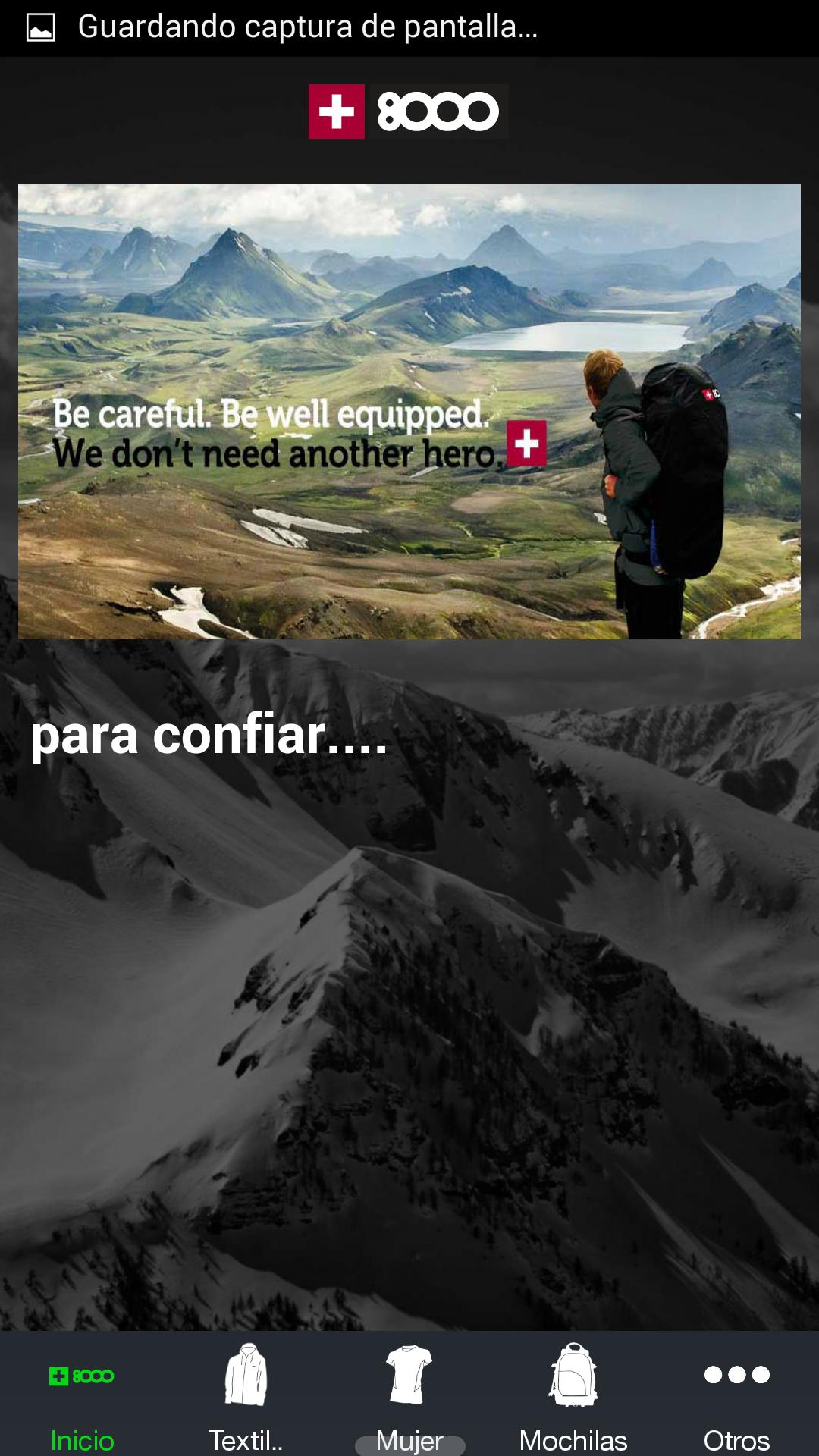This screenshot has width=819, height=1456.
Task: Switch to the Inicio tab
Action: tap(82, 1395)
